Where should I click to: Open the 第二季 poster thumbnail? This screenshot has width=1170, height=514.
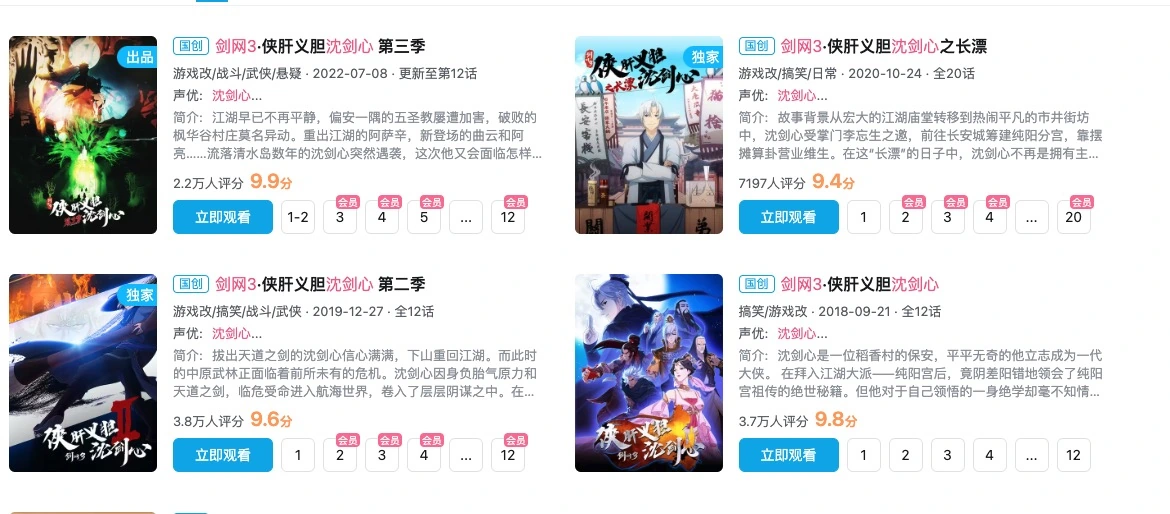tap(83, 372)
